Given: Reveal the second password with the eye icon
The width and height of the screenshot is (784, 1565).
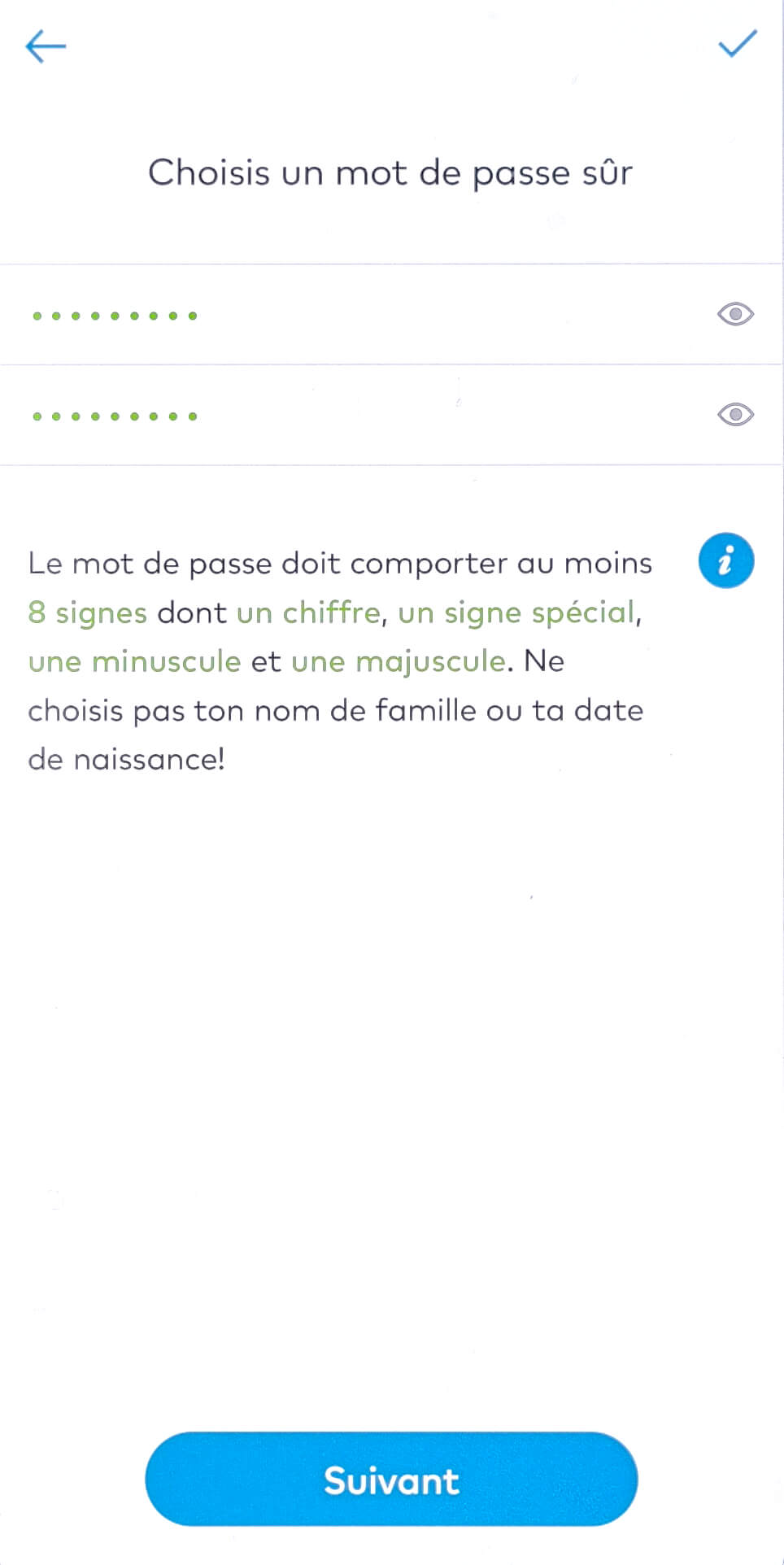Looking at the screenshot, I should [735, 415].
